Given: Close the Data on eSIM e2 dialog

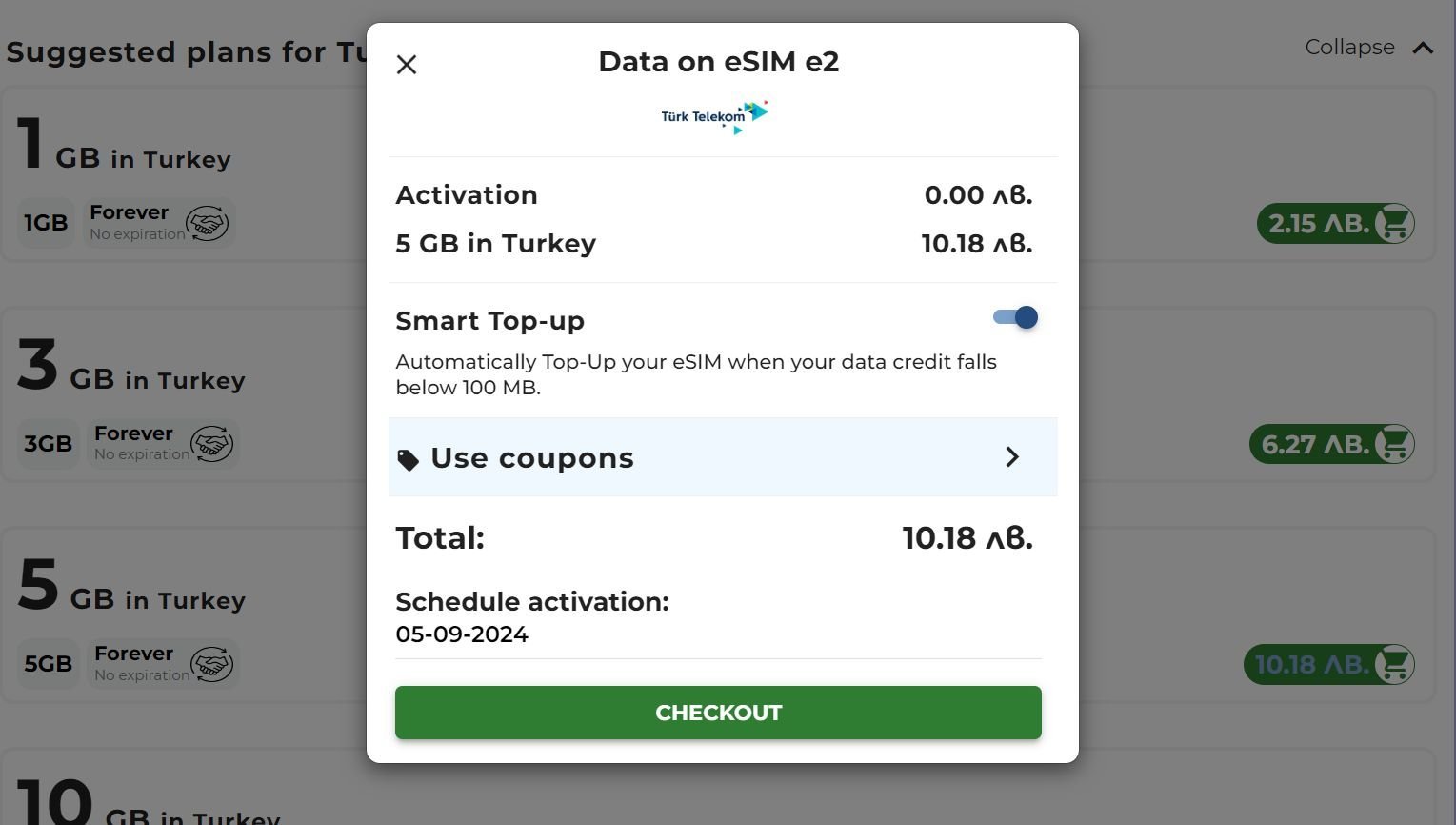Looking at the screenshot, I should pos(407,65).
